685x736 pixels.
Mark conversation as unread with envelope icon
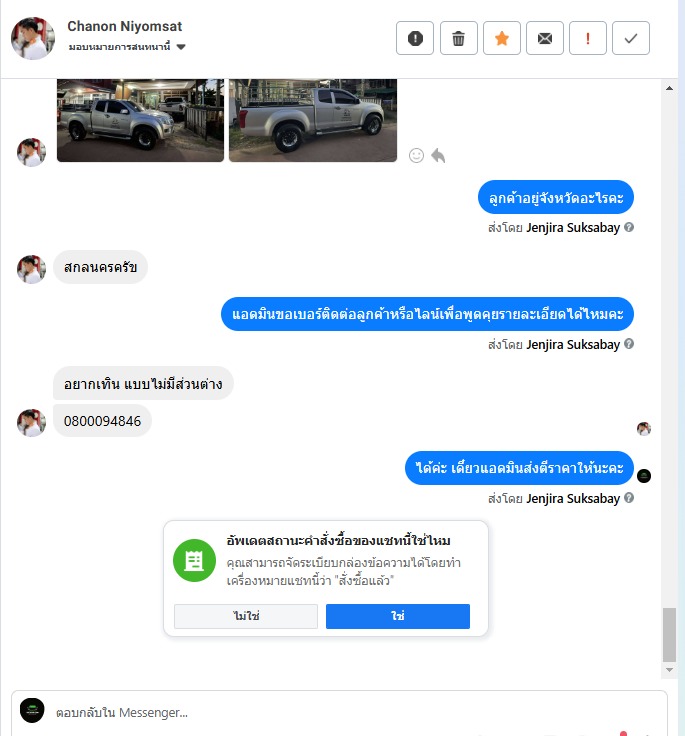pyautogui.click(x=544, y=38)
